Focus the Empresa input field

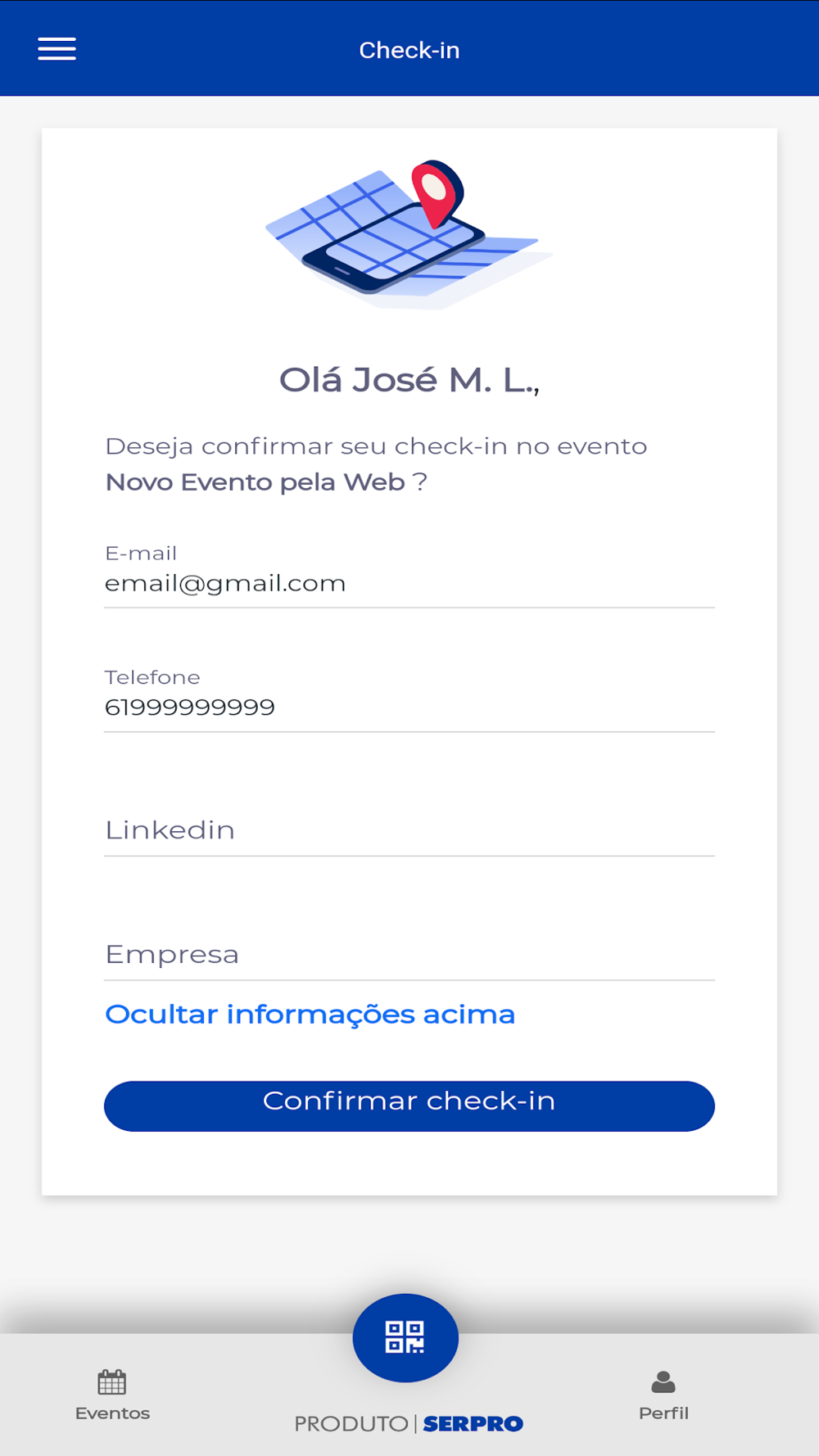(408, 954)
